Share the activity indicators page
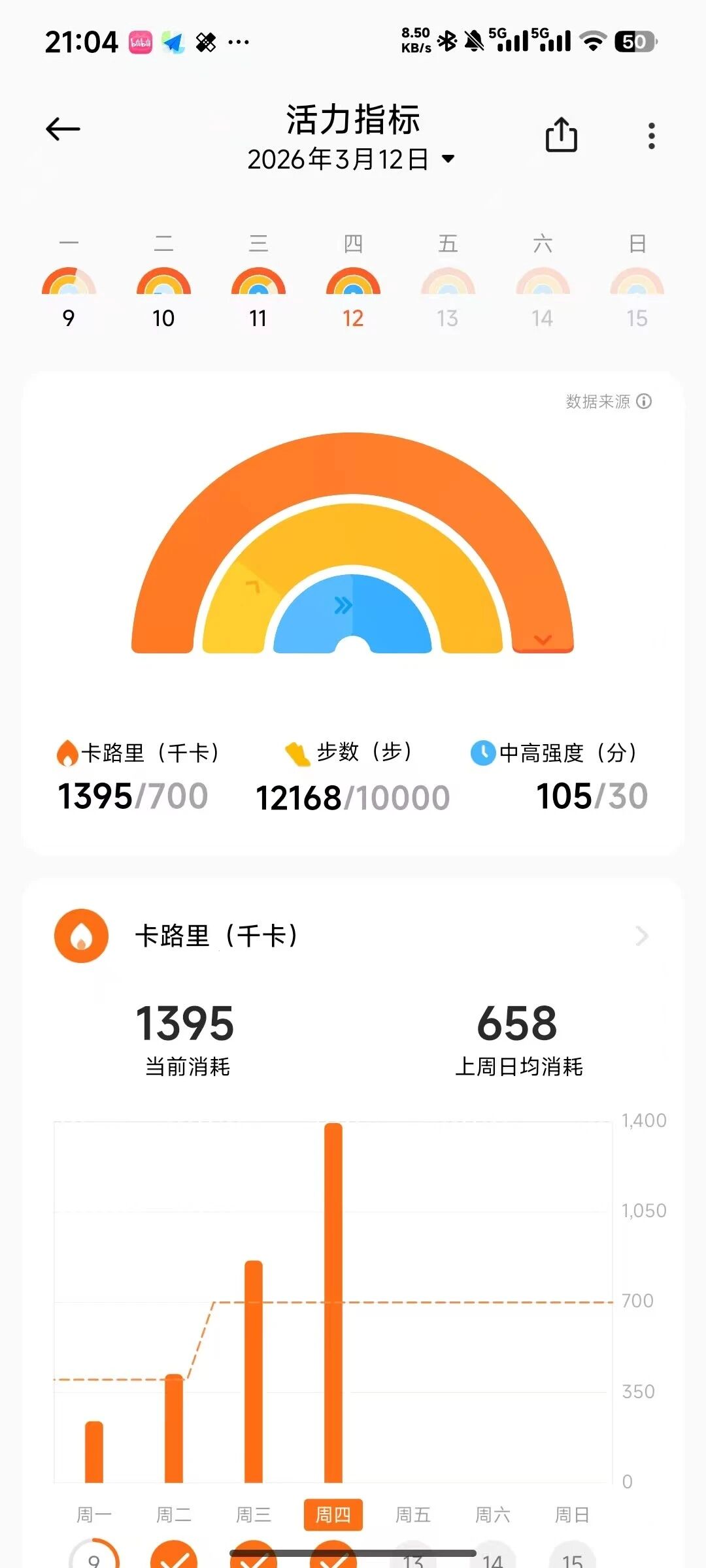 (x=561, y=135)
